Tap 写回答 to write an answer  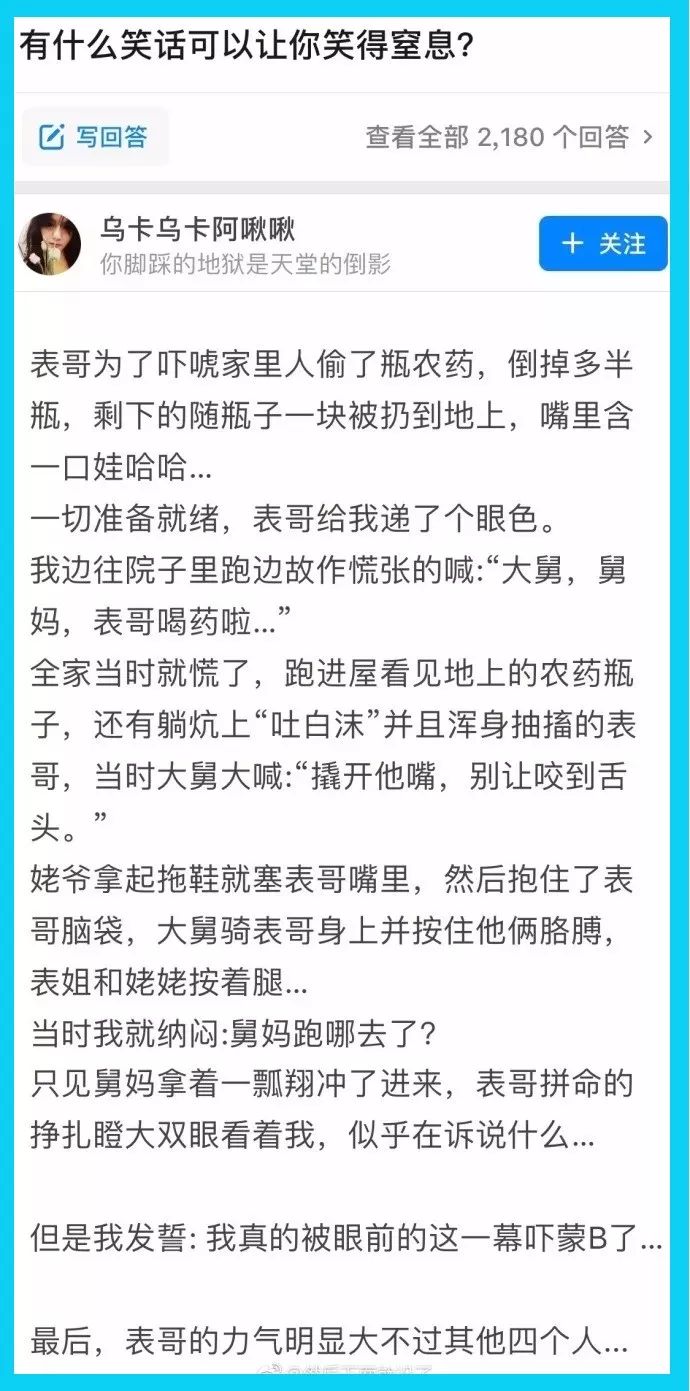[x=94, y=137]
